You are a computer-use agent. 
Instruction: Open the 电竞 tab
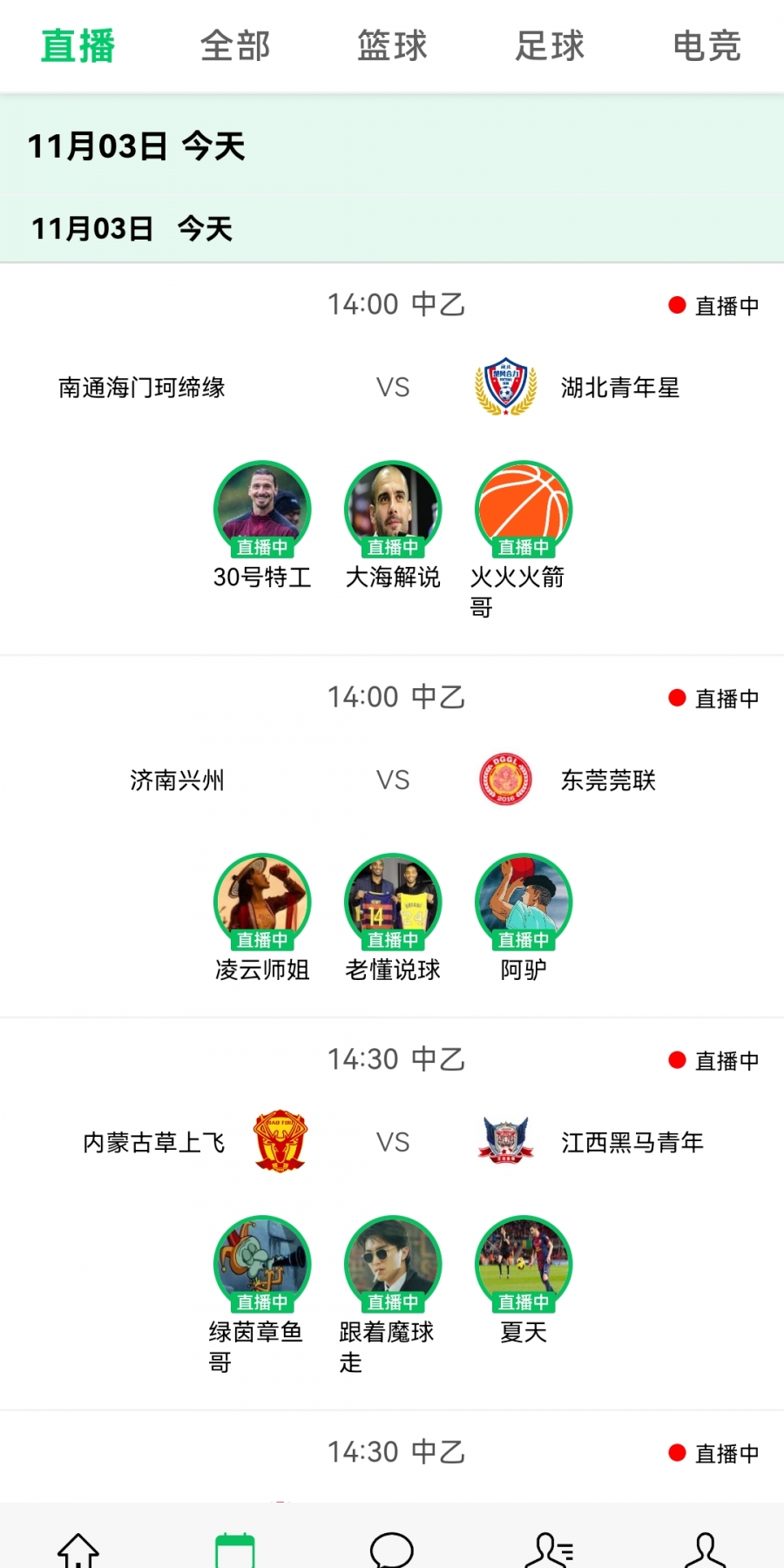pyautogui.click(x=706, y=46)
